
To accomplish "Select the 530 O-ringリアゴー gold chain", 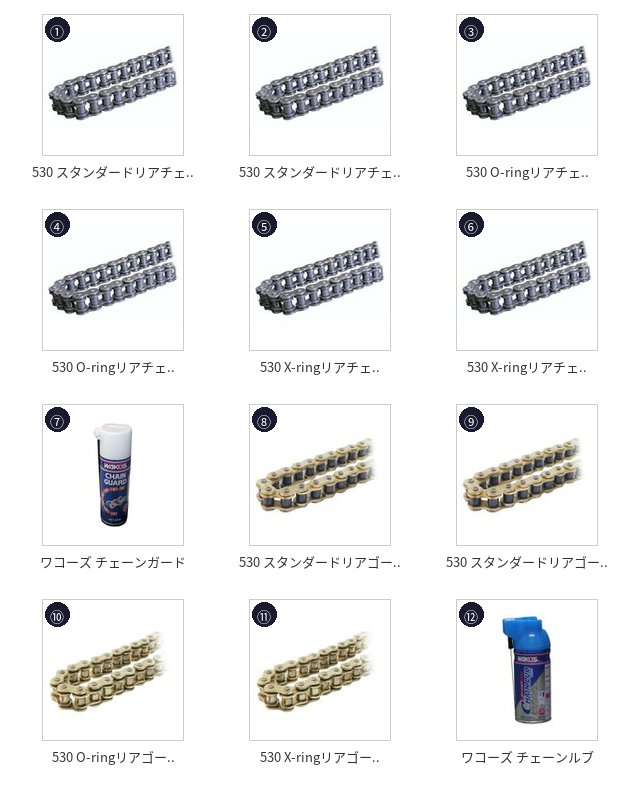I will 113,670.
